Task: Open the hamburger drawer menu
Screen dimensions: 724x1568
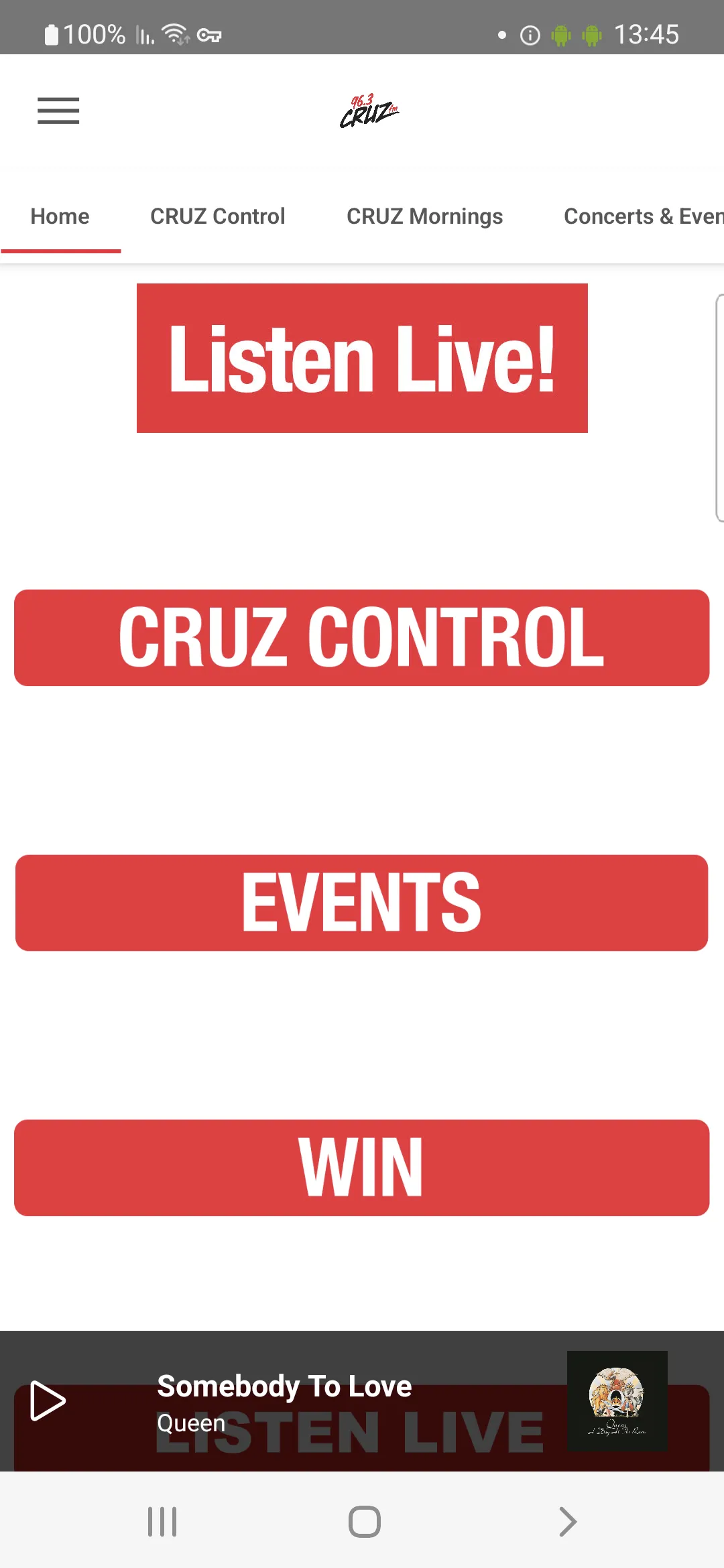Action: [x=58, y=111]
